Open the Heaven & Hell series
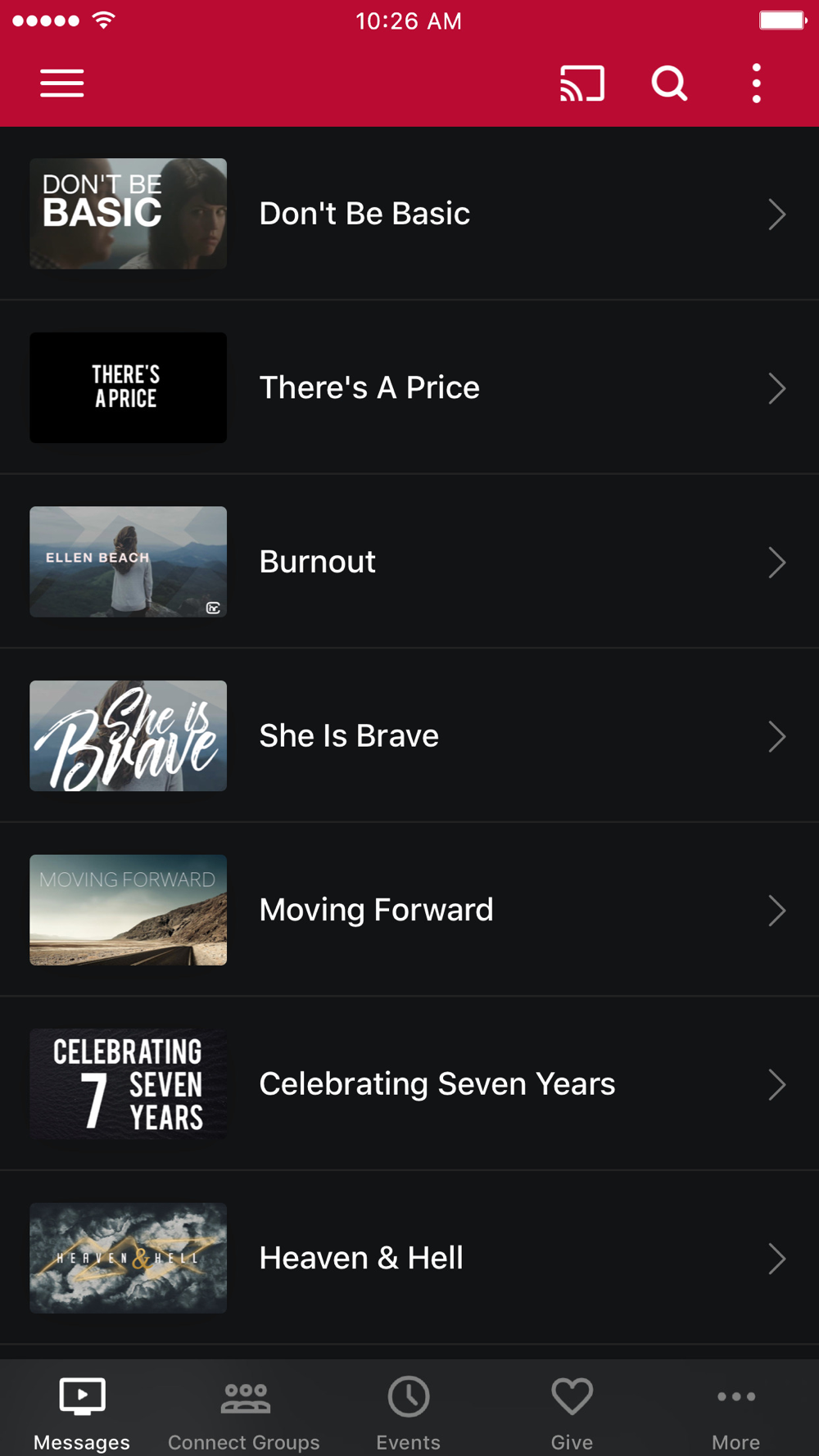Screen dimensions: 819x1456 [409, 1258]
